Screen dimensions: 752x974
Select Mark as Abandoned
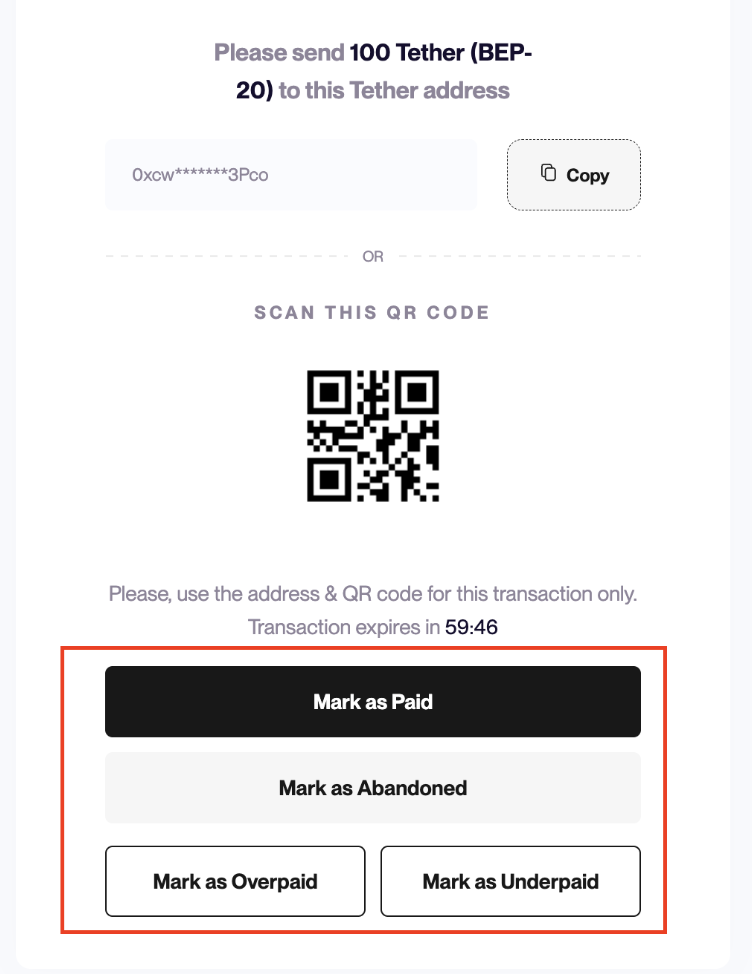[372, 788]
